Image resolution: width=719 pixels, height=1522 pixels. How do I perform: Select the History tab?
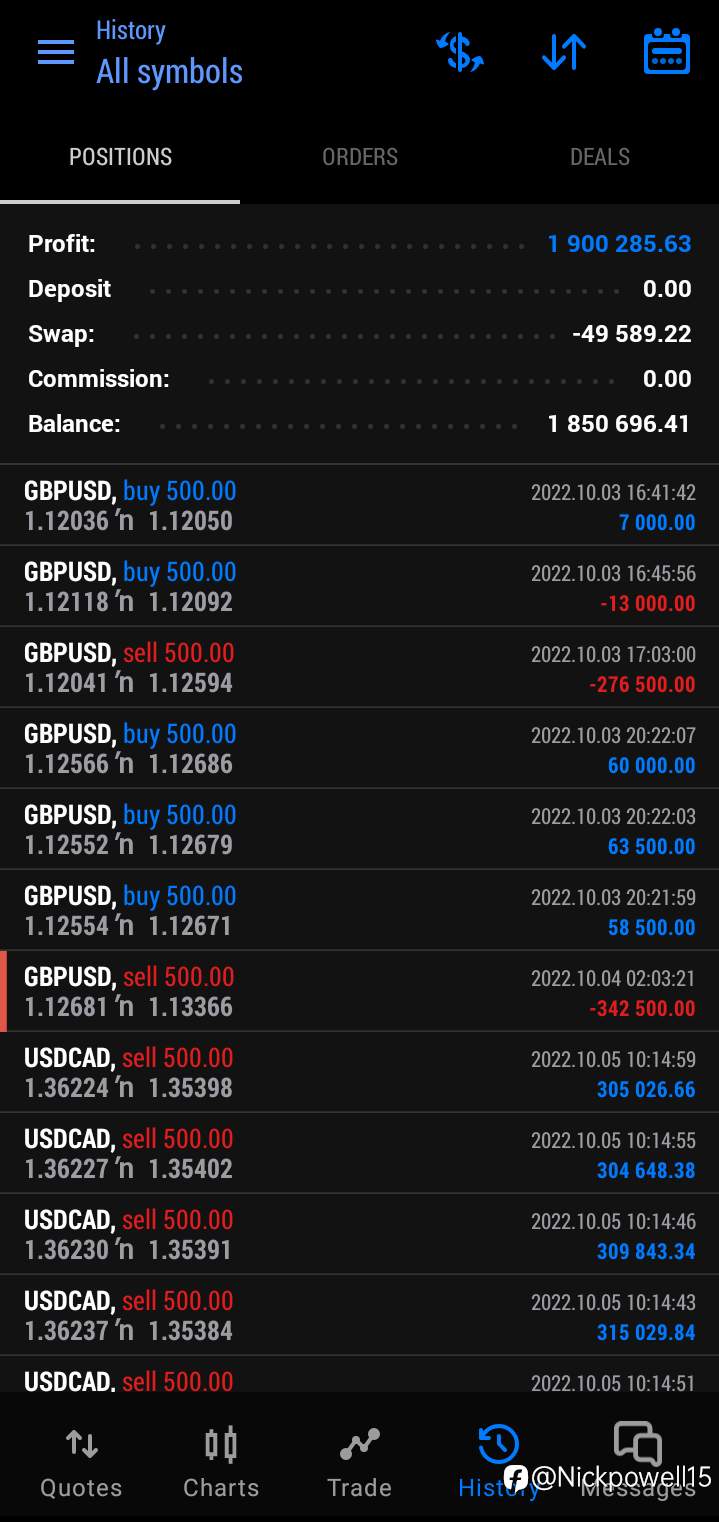pos(498,1462)
